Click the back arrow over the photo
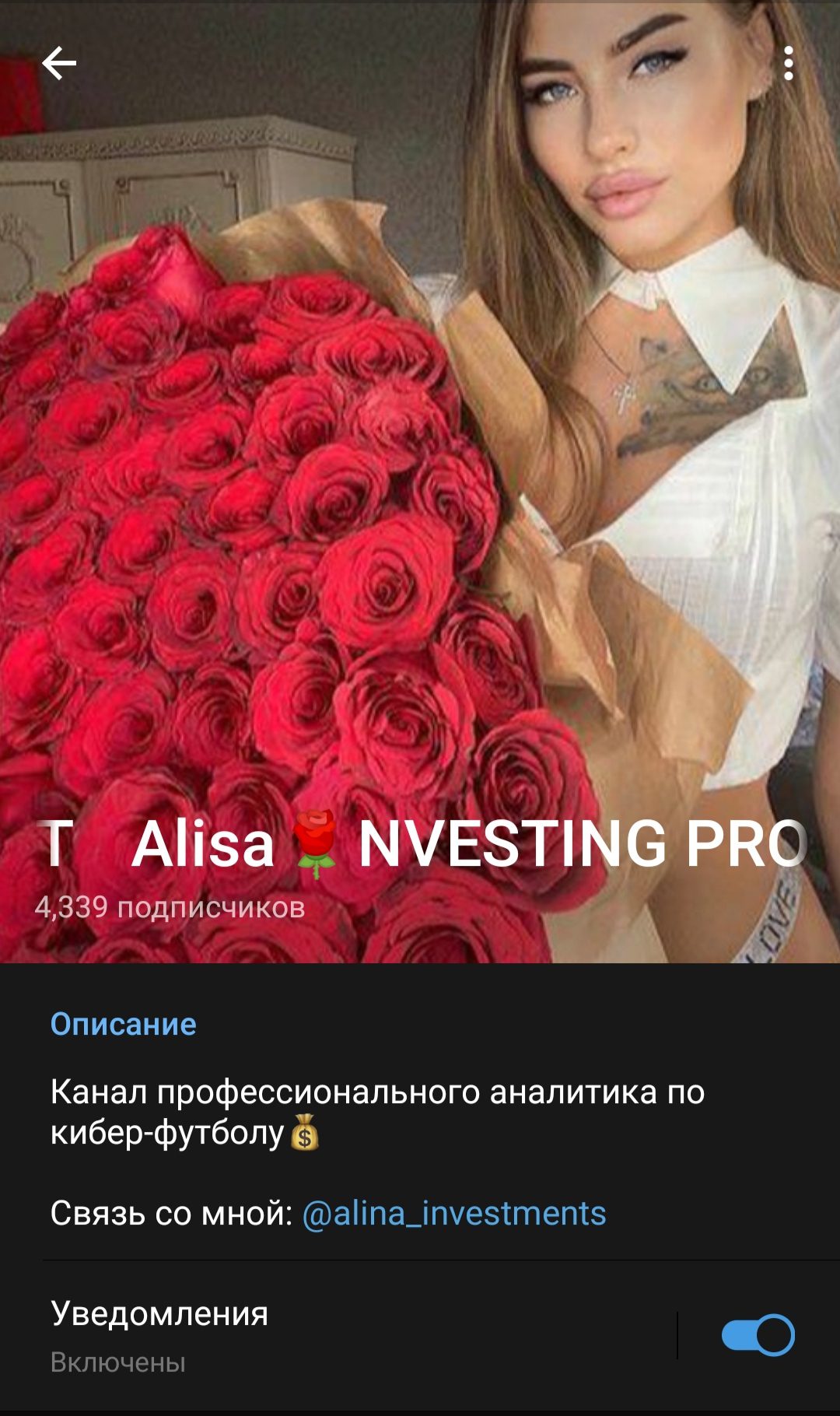Screen dimensions: 840x1416 61,64
